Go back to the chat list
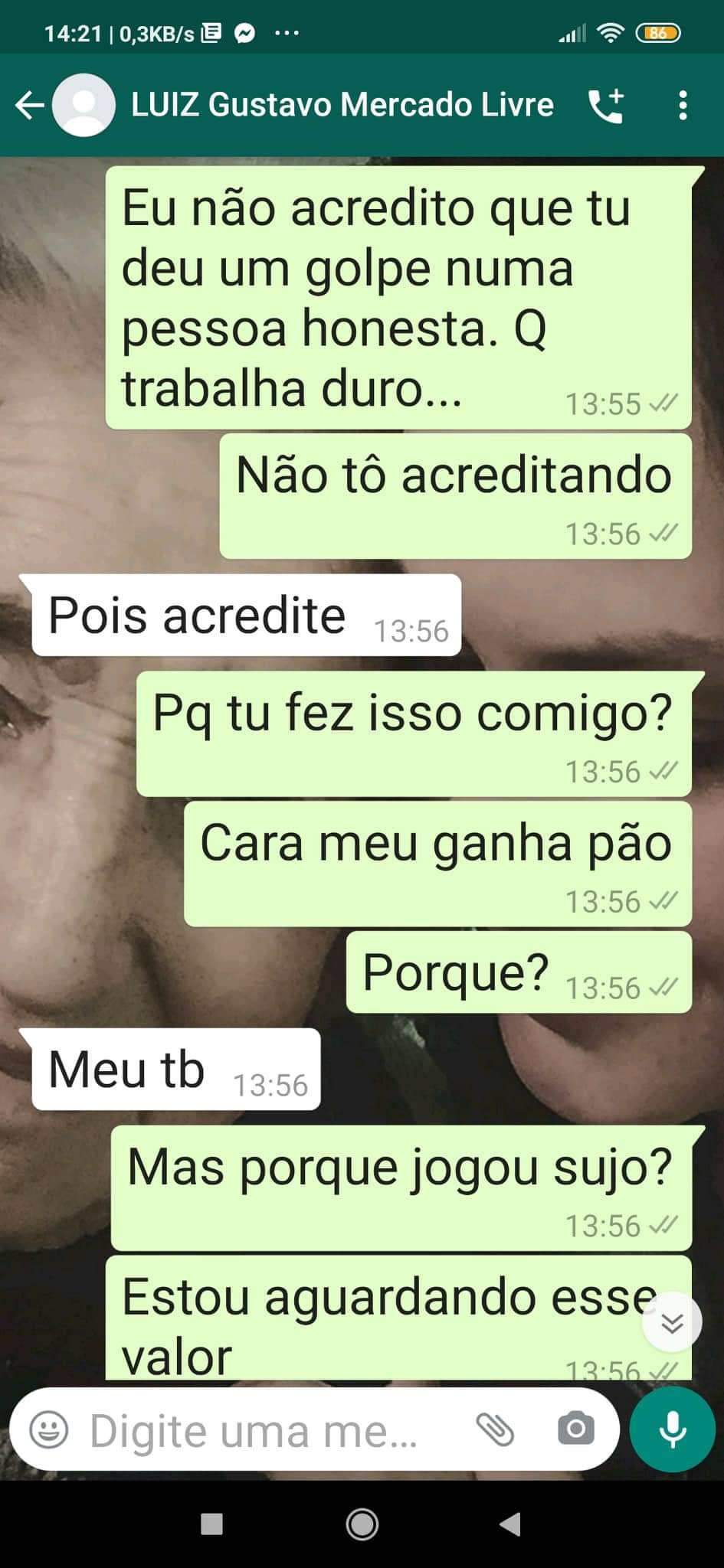 29,106
